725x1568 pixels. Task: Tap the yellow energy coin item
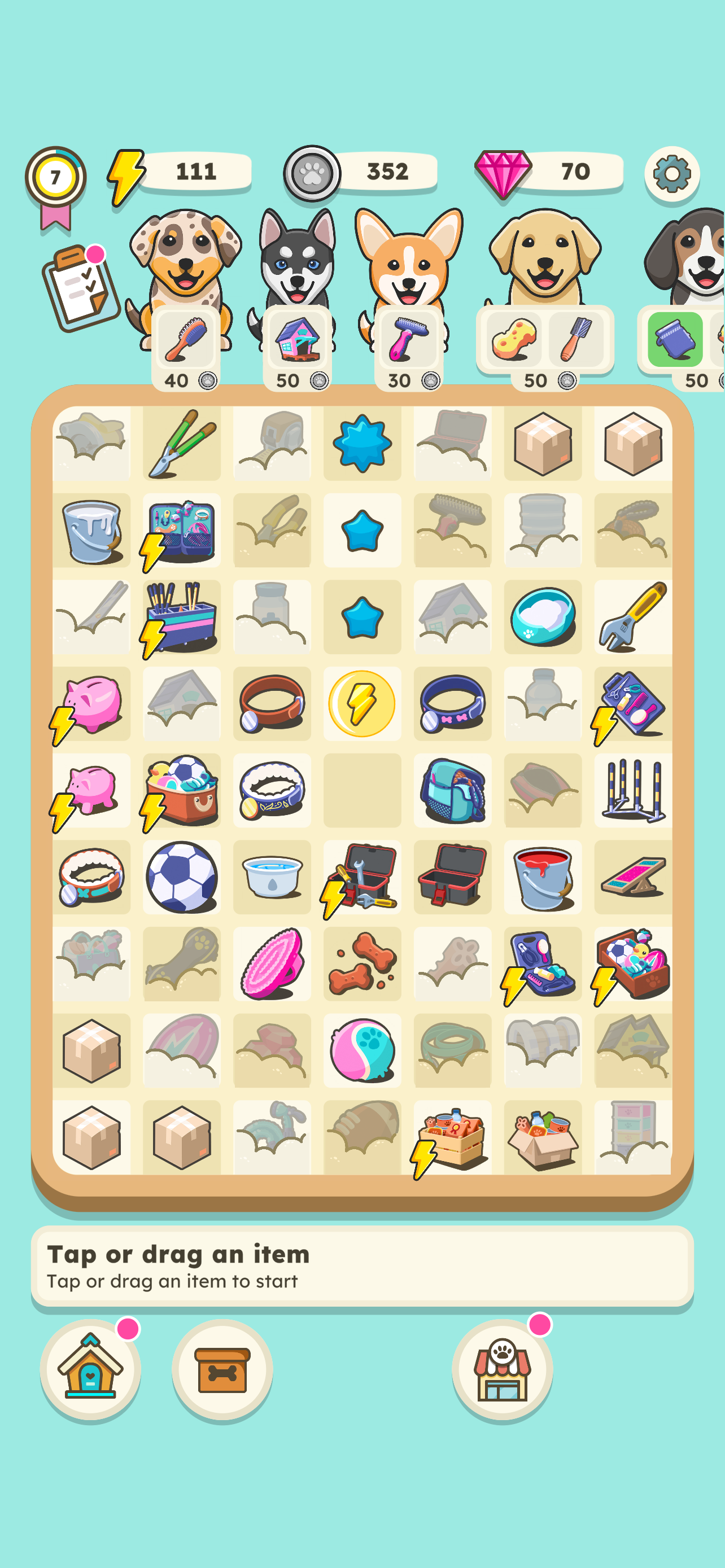pos(361,704)
